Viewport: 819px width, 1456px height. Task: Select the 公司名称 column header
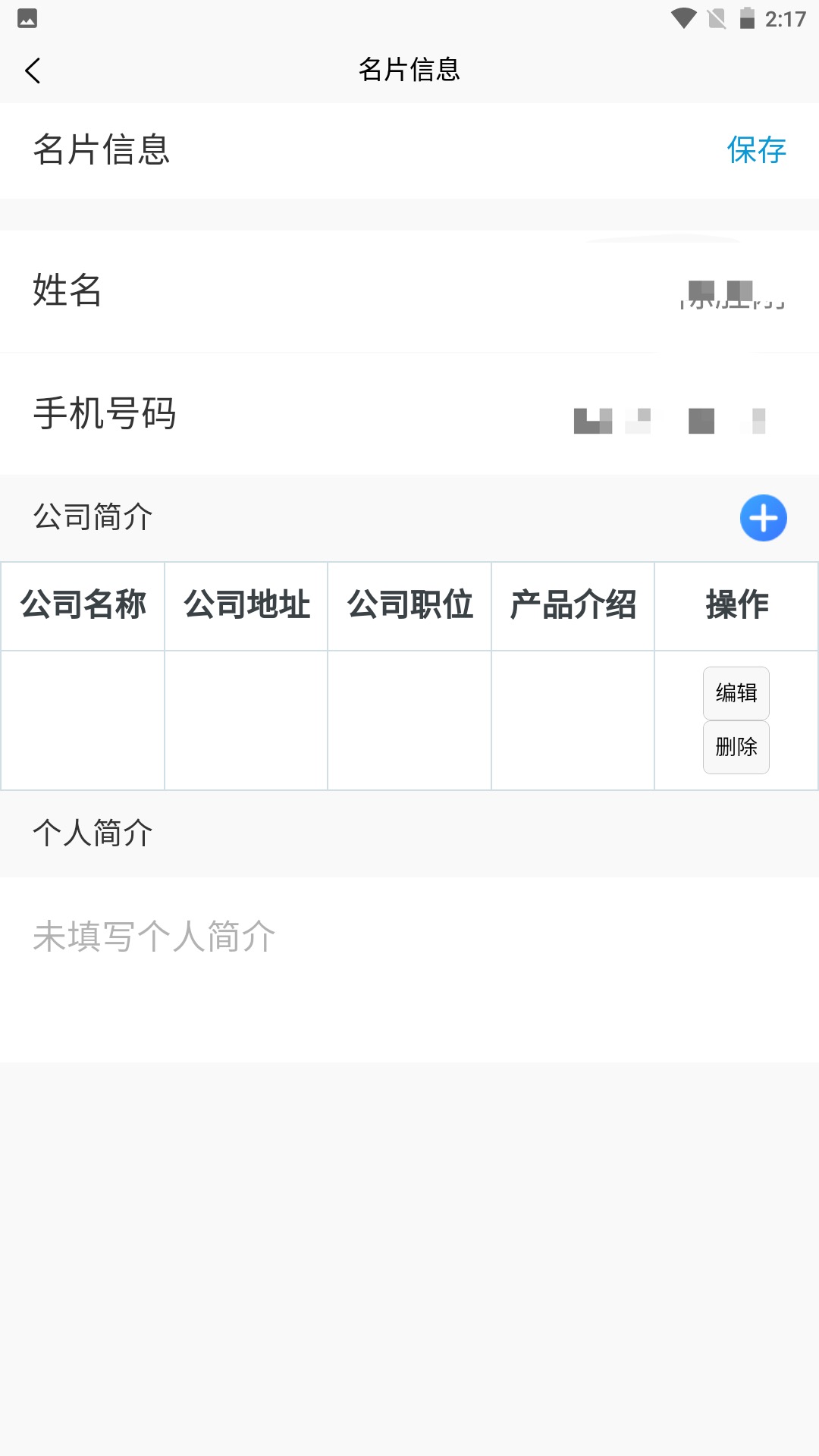(x=83, y=606)
